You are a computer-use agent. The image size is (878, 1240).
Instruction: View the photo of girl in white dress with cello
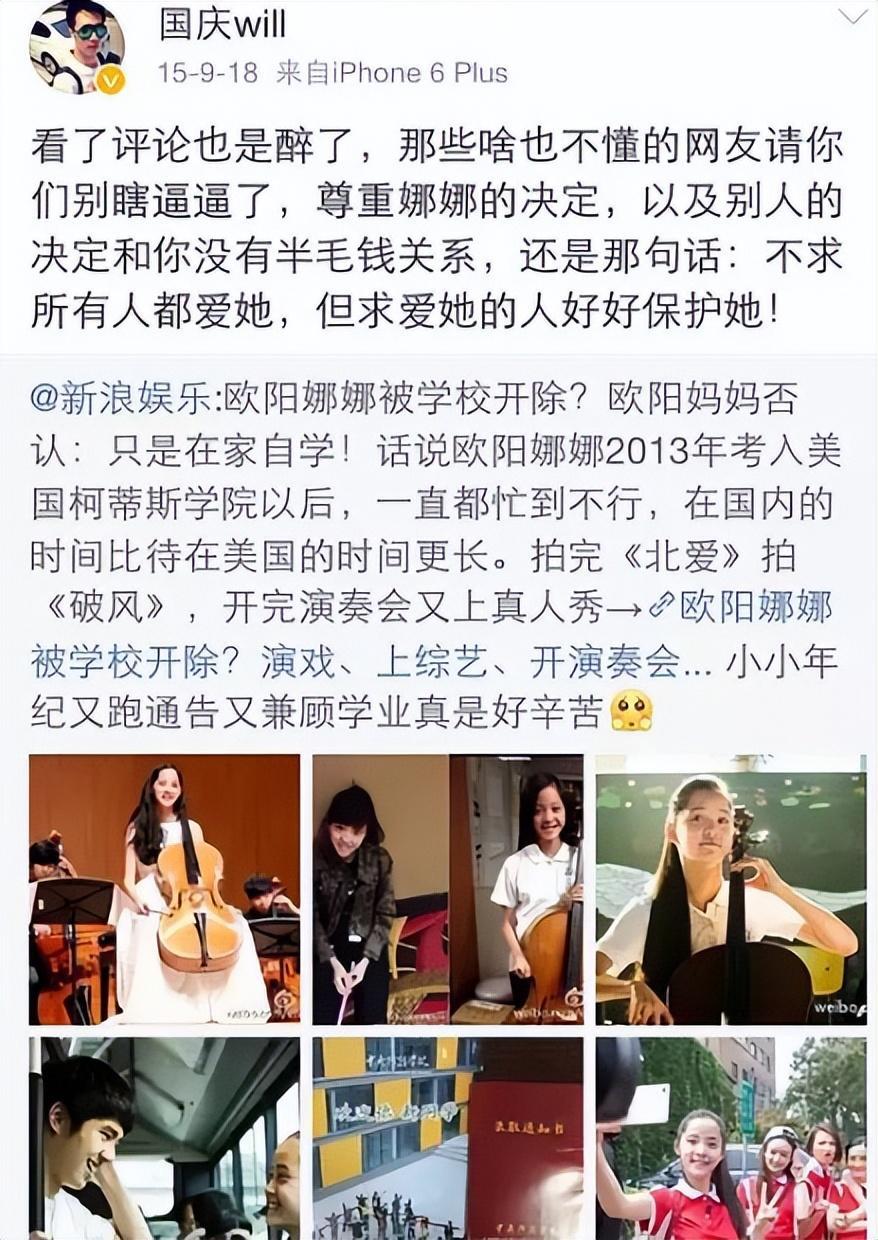(x=164, y=888)
